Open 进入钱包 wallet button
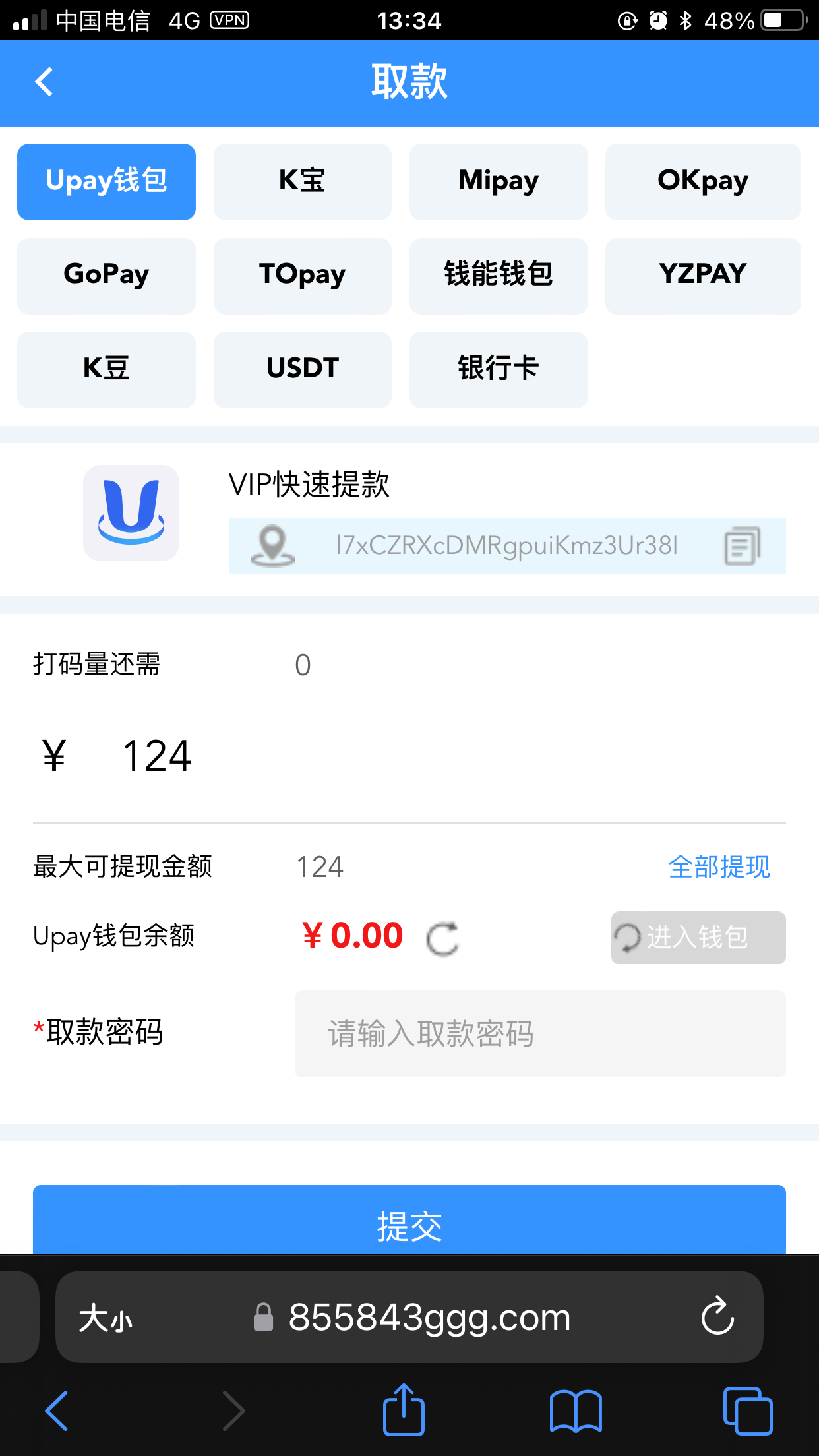The width and height of the screenshot is (819, 1456). 698,937
